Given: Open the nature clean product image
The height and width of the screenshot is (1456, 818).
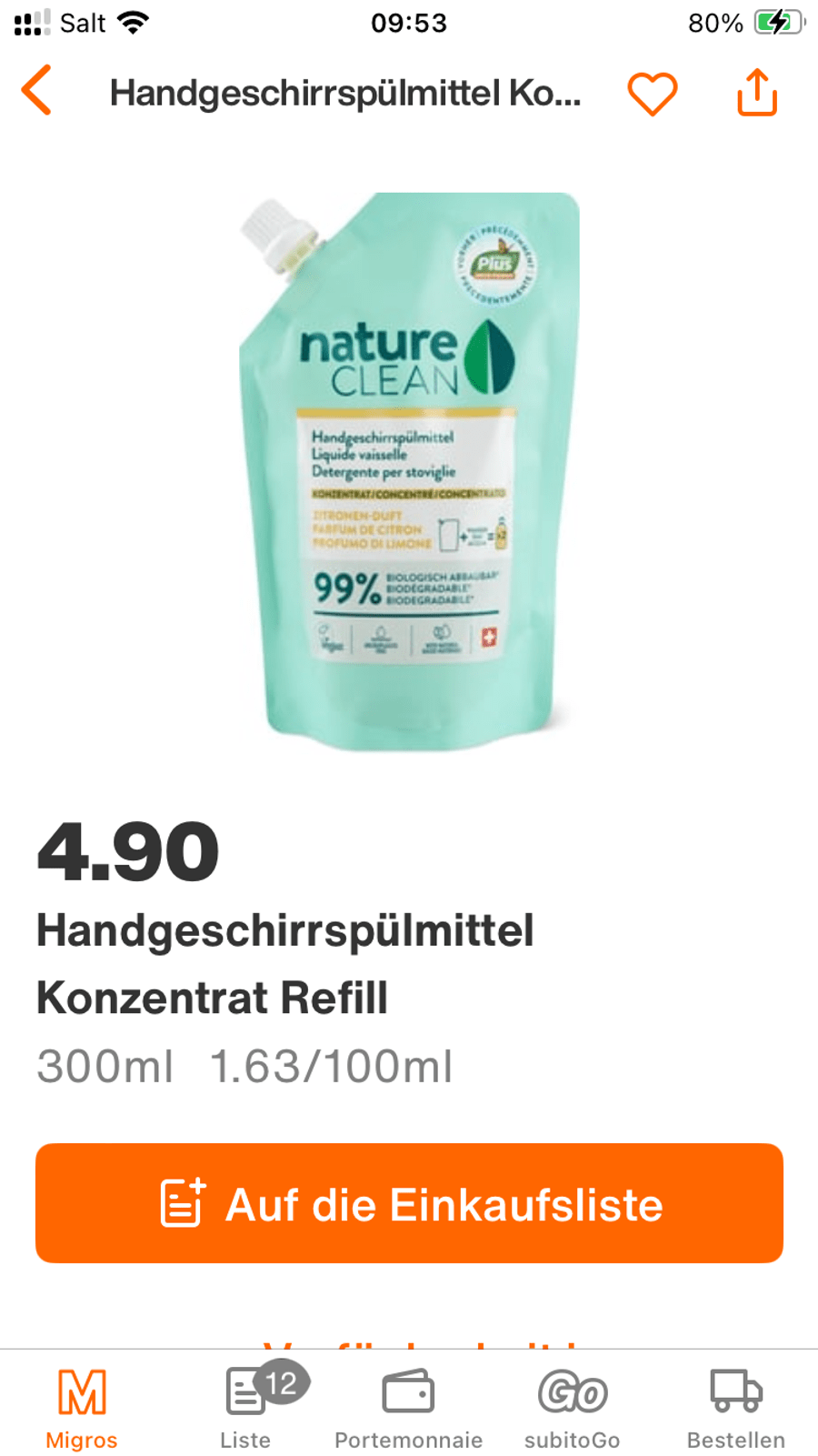Looking at the screenshot, I should point(409,471).
